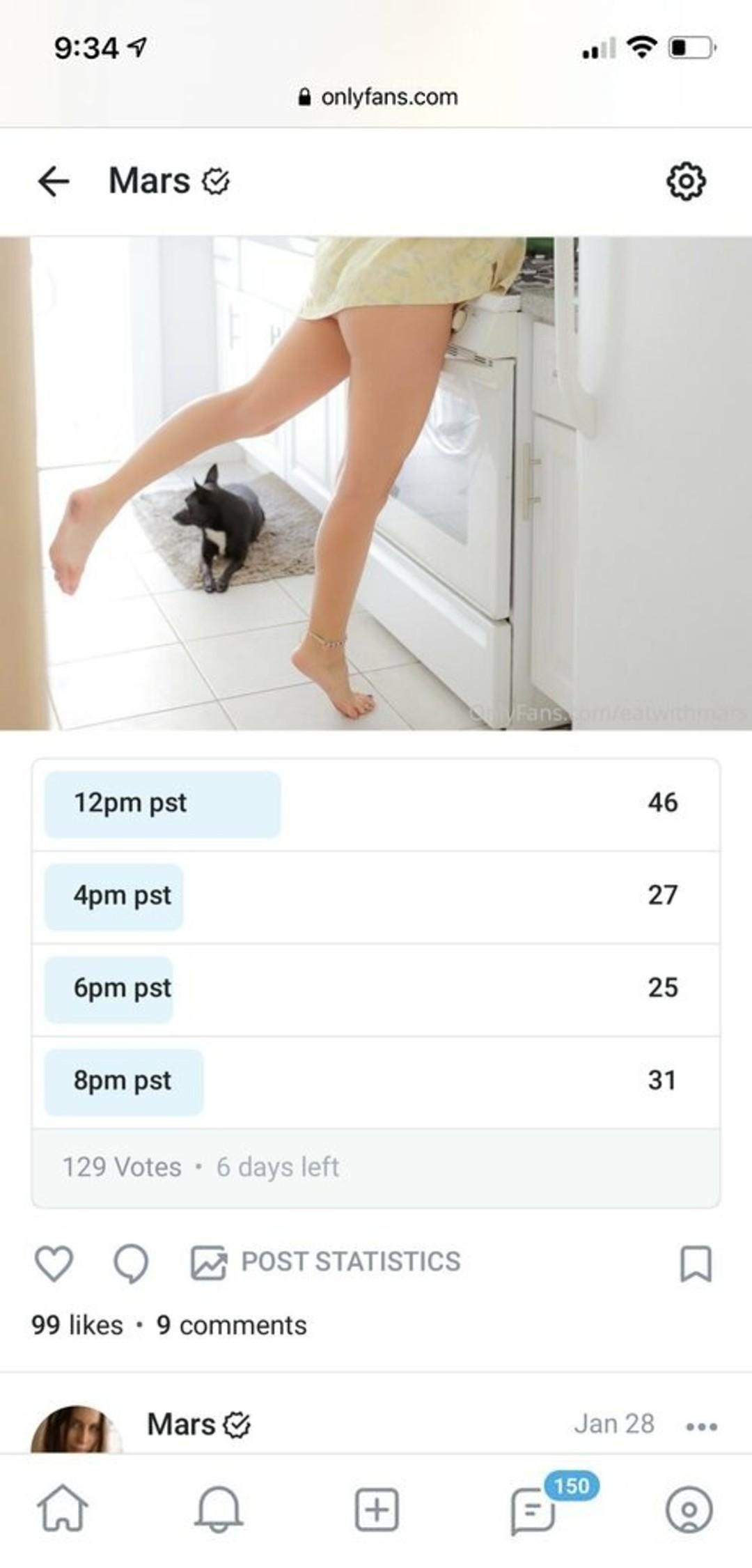The width and height of the screenshot is (752, 1568).
Task: Like the poll post with the heart
Action: (x=54, y=1263)
